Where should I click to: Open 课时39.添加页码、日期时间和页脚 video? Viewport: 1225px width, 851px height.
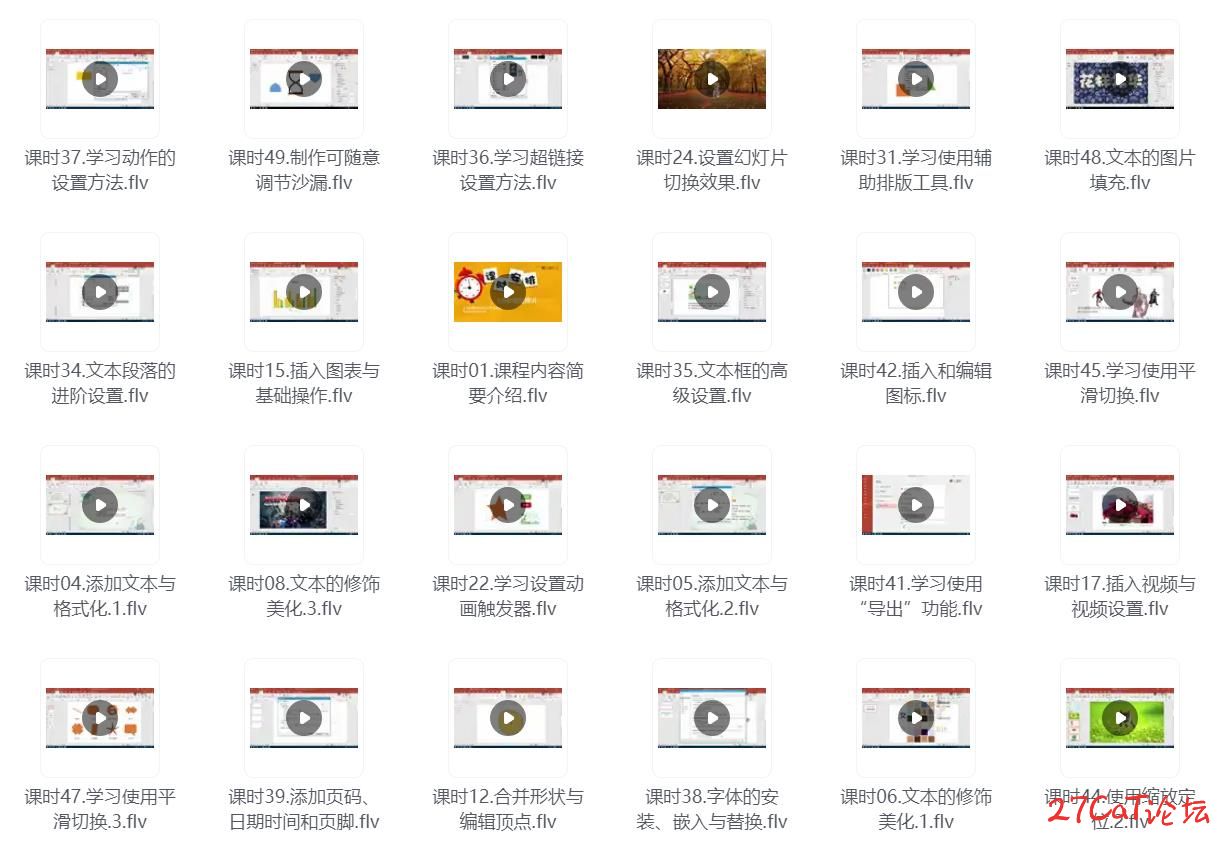tap(304, 718)
